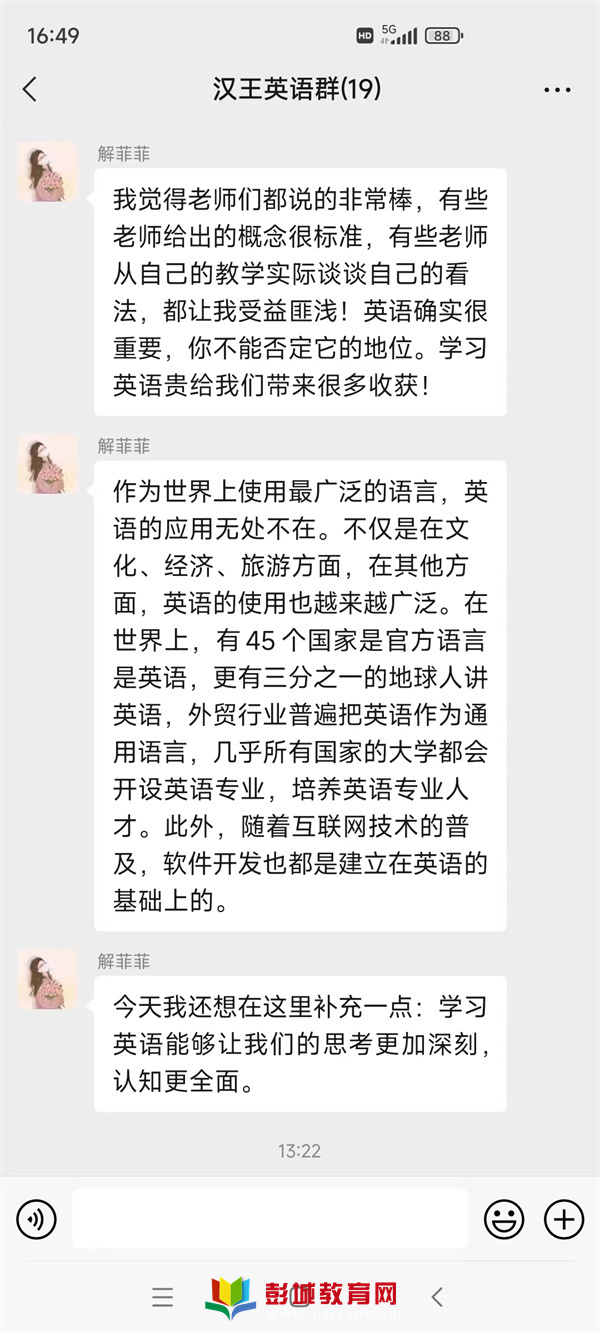Open 解菲菲's avatar beside the 今天我还想 message
Image resolution: width=600 pixels, height=1333 pixels.
click(48, 980)
